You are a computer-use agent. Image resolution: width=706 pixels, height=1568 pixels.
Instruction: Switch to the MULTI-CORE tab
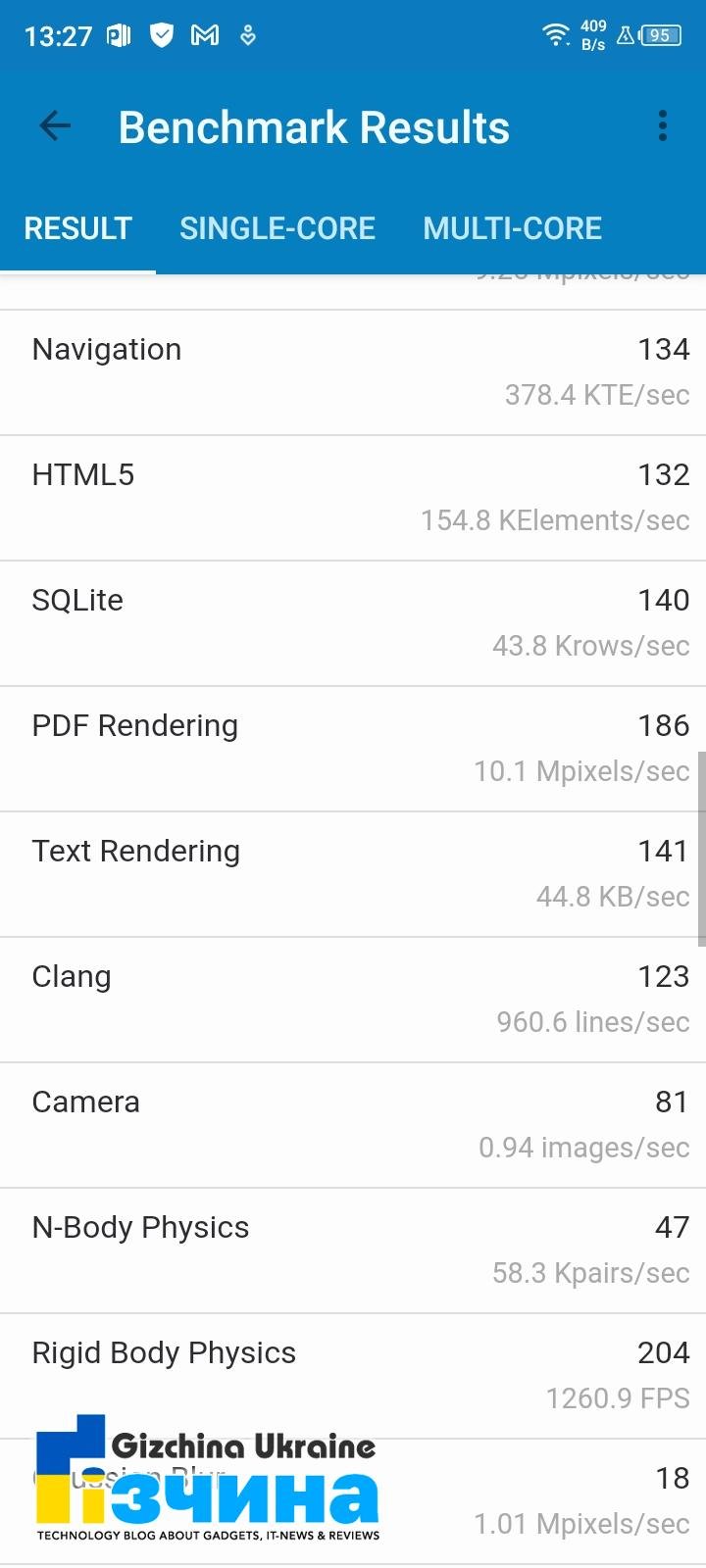point(513,228)
